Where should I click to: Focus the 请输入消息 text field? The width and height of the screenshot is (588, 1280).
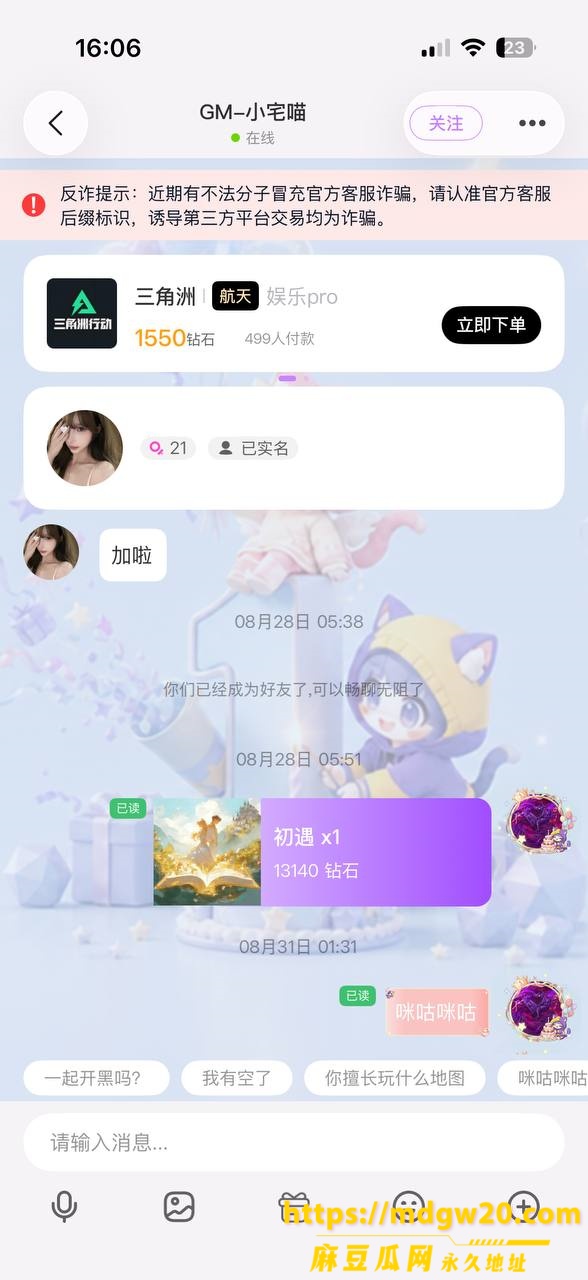click(294, 1142)
